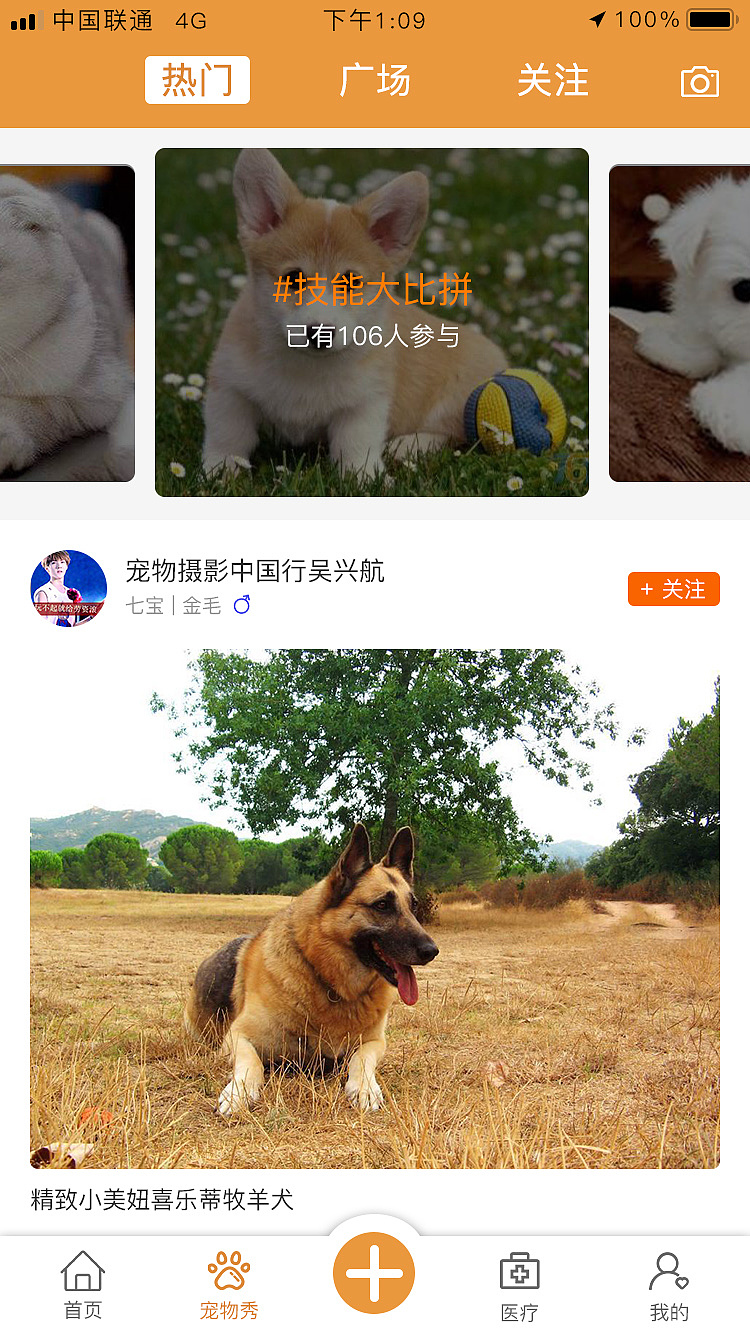Switch to the 医疗 tab
Image resolution: width=750 pixels, height=1334 pixels.
point(519,1285)
